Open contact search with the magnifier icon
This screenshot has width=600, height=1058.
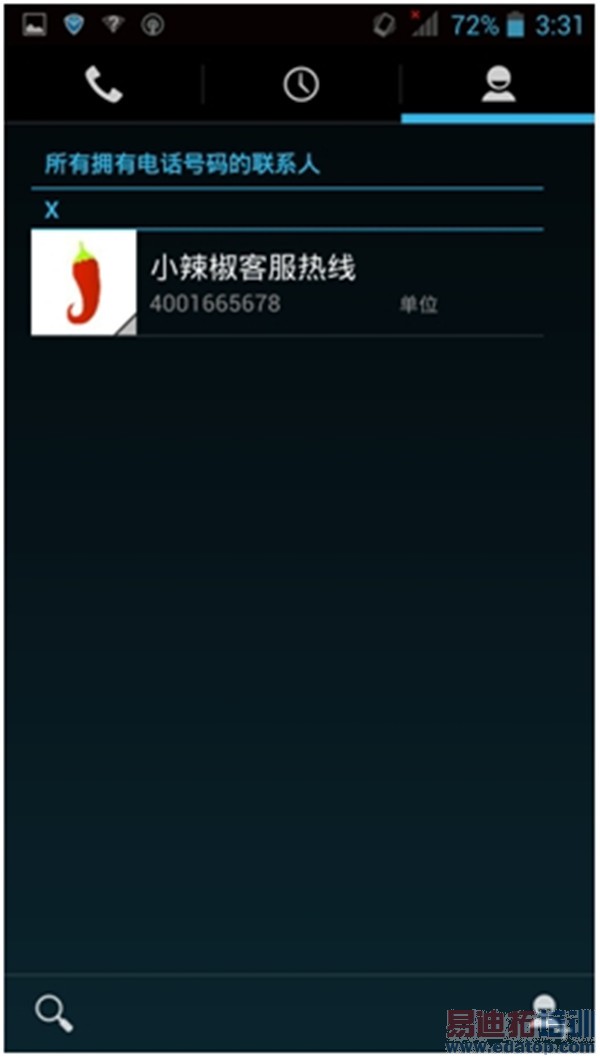53,1013
